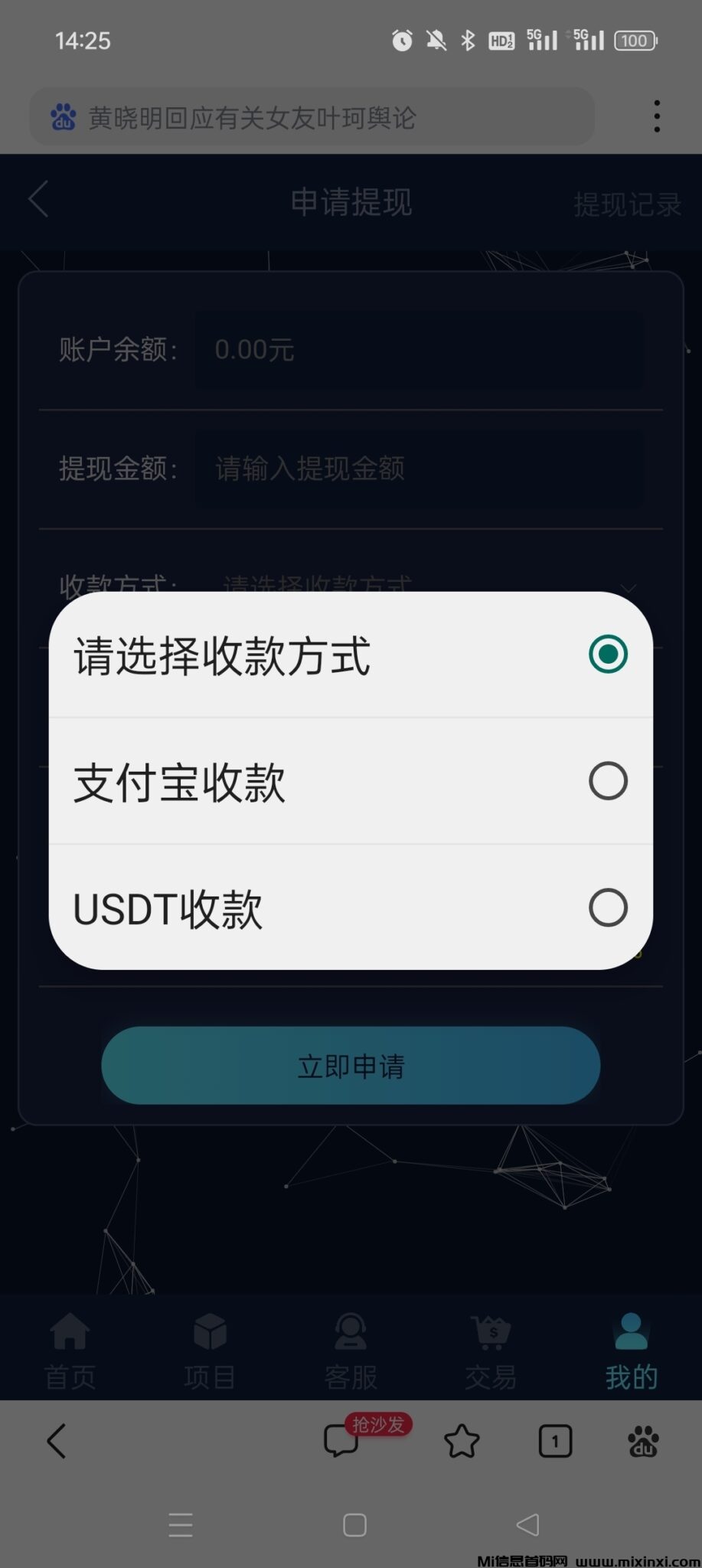Screen dimensions: 702x1568
Task: Select the USDT收款 radio button
Action: pos(608,908)
